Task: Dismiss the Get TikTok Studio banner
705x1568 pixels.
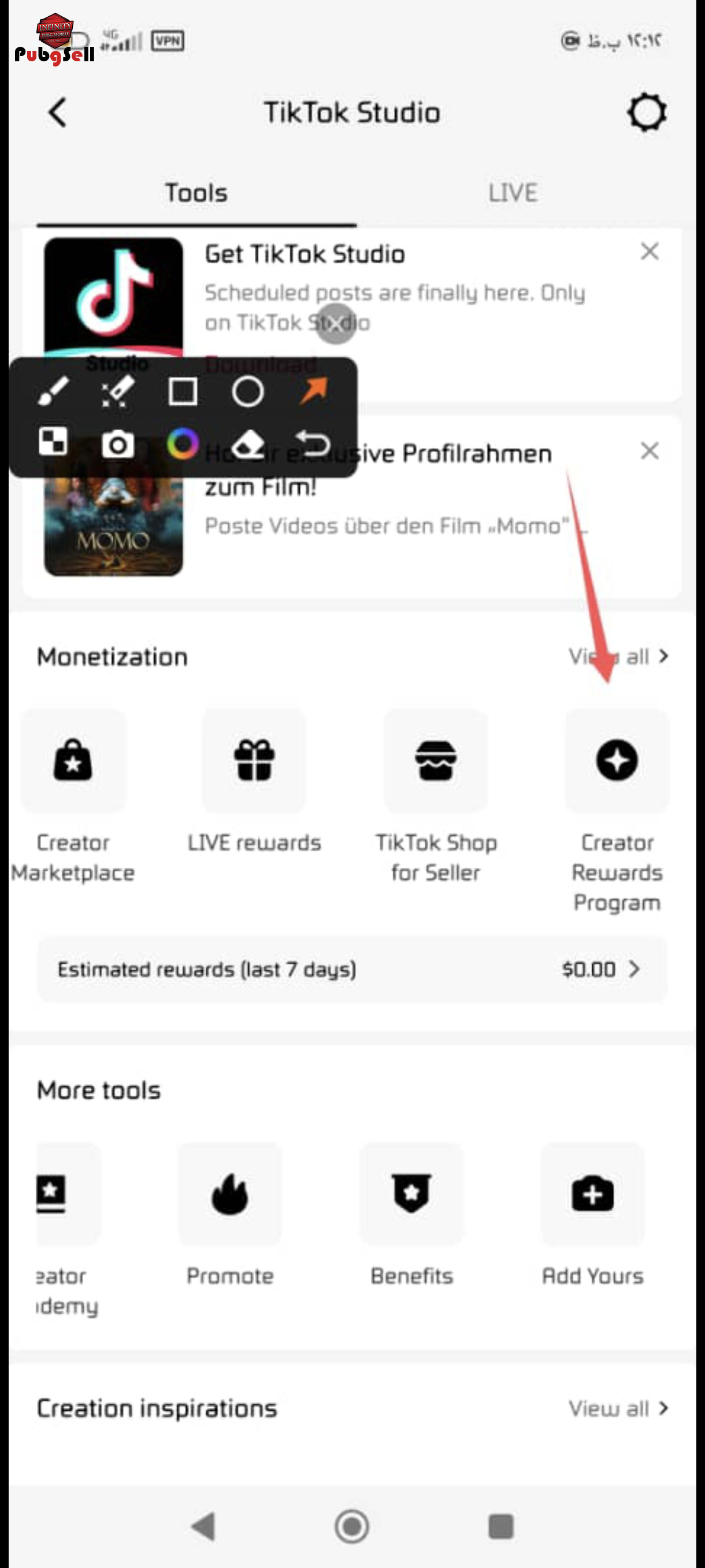Action: click(x=649, y=252)
